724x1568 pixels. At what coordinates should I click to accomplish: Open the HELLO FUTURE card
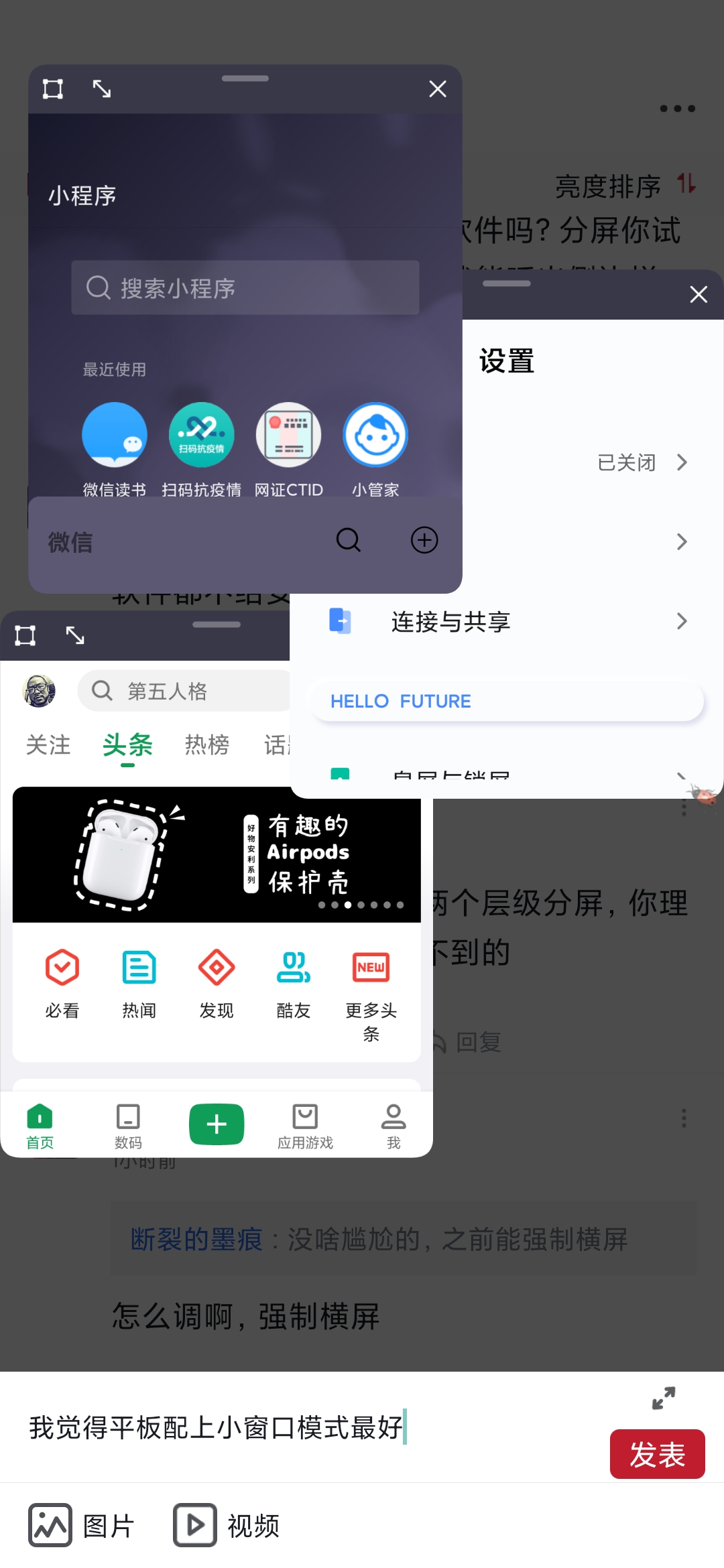[507, 702]
